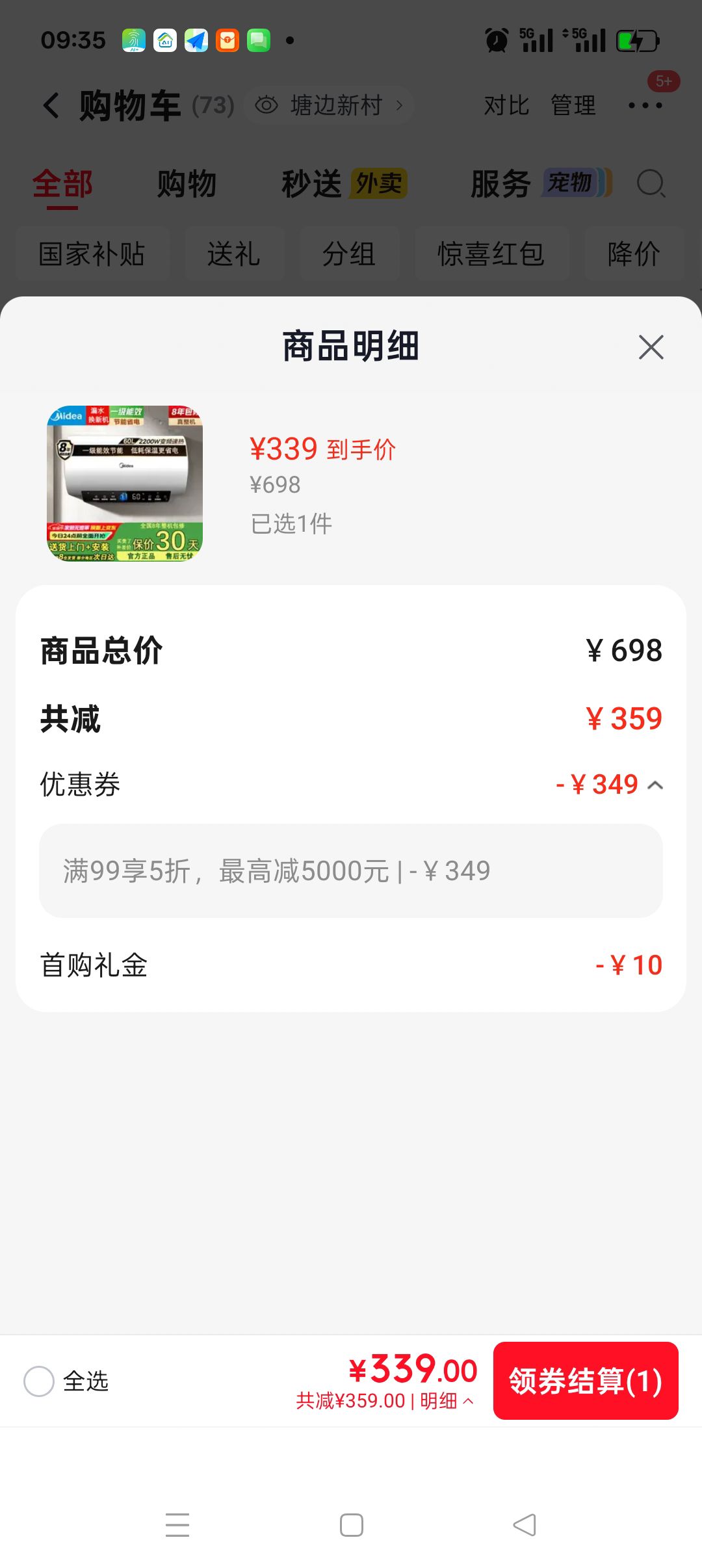Select the 降价 filter chip
The height and width of the screenshot is (1568, 702).
coord(634,254)
